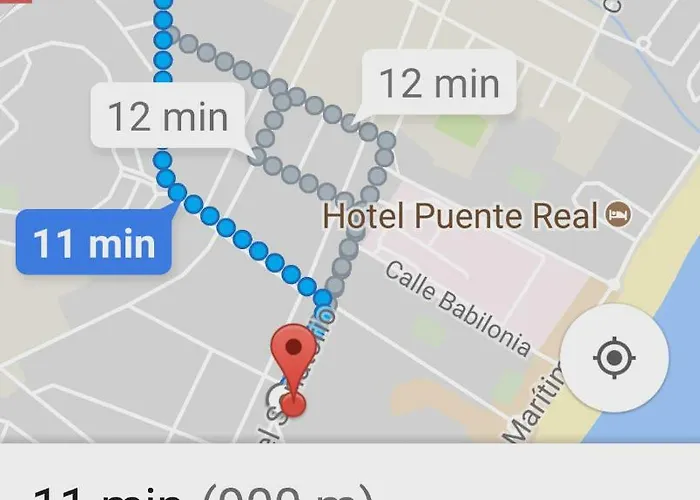Center the map on my location
Image resolution: width=700 pixels, height=500 pixels.
(614, 357)
